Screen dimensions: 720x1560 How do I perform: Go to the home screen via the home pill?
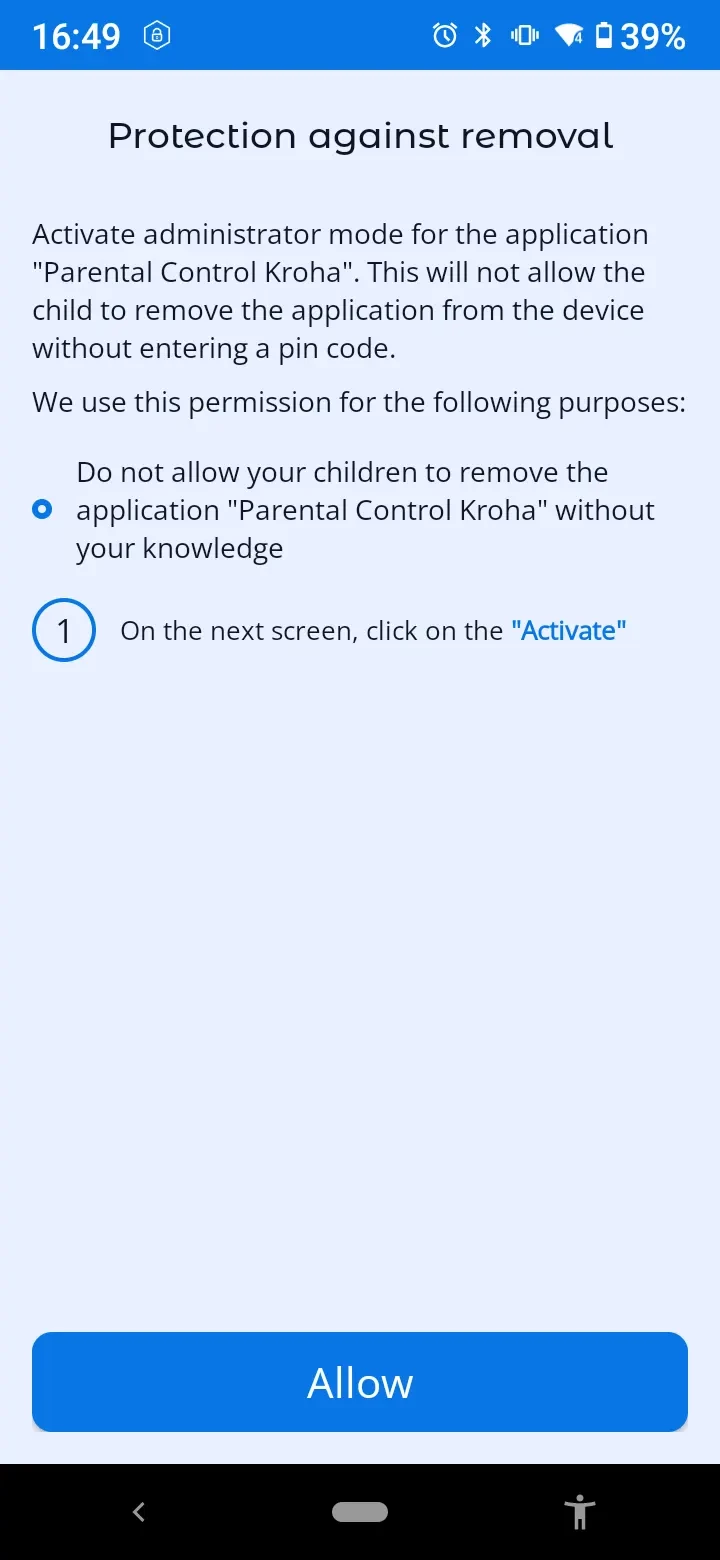pyautogui.click(x=360, y=1512)
